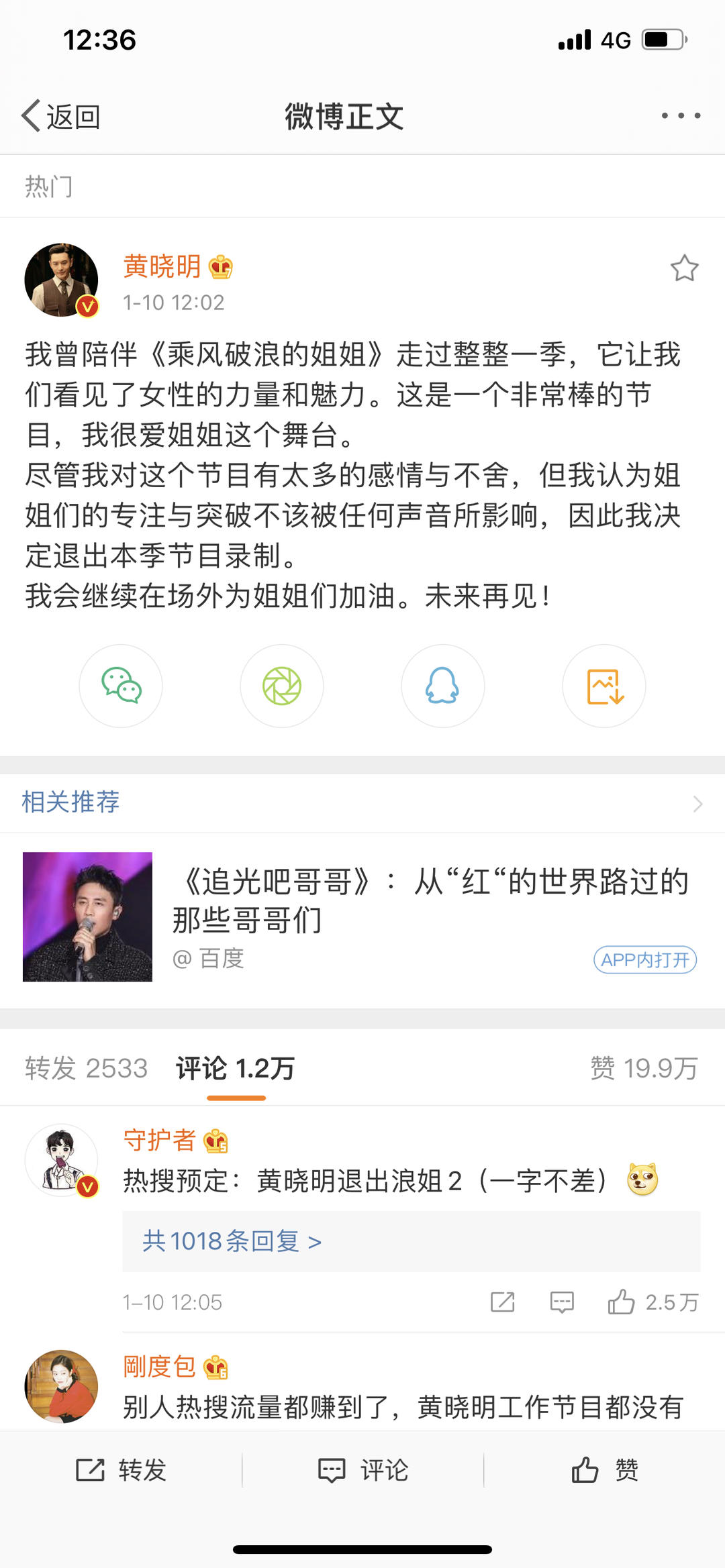Like the post via bottom 赞
725x1568 pixels.
pyautogui.click(x=604, y=1469)
